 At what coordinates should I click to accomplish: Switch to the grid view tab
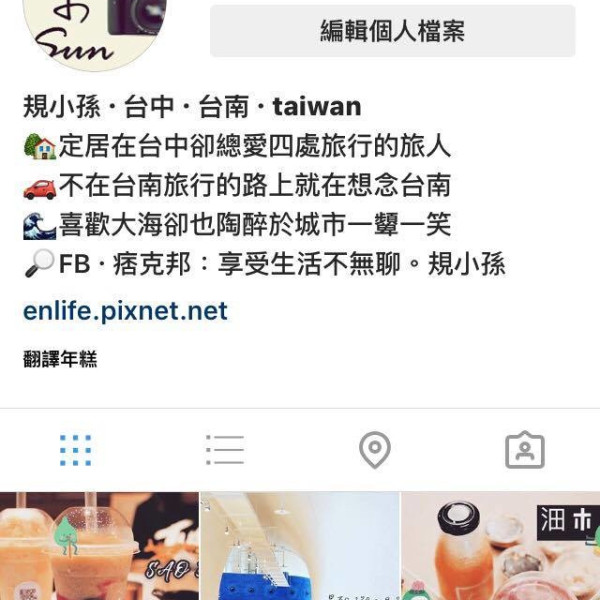pos(75,450)
